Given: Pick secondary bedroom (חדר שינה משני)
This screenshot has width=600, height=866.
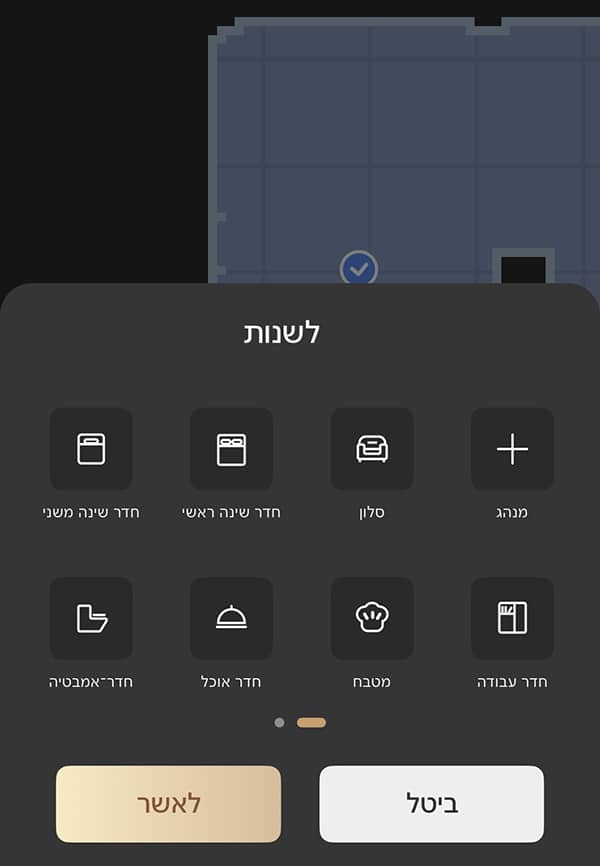Looking at the screenshot, I should [91, 449].
